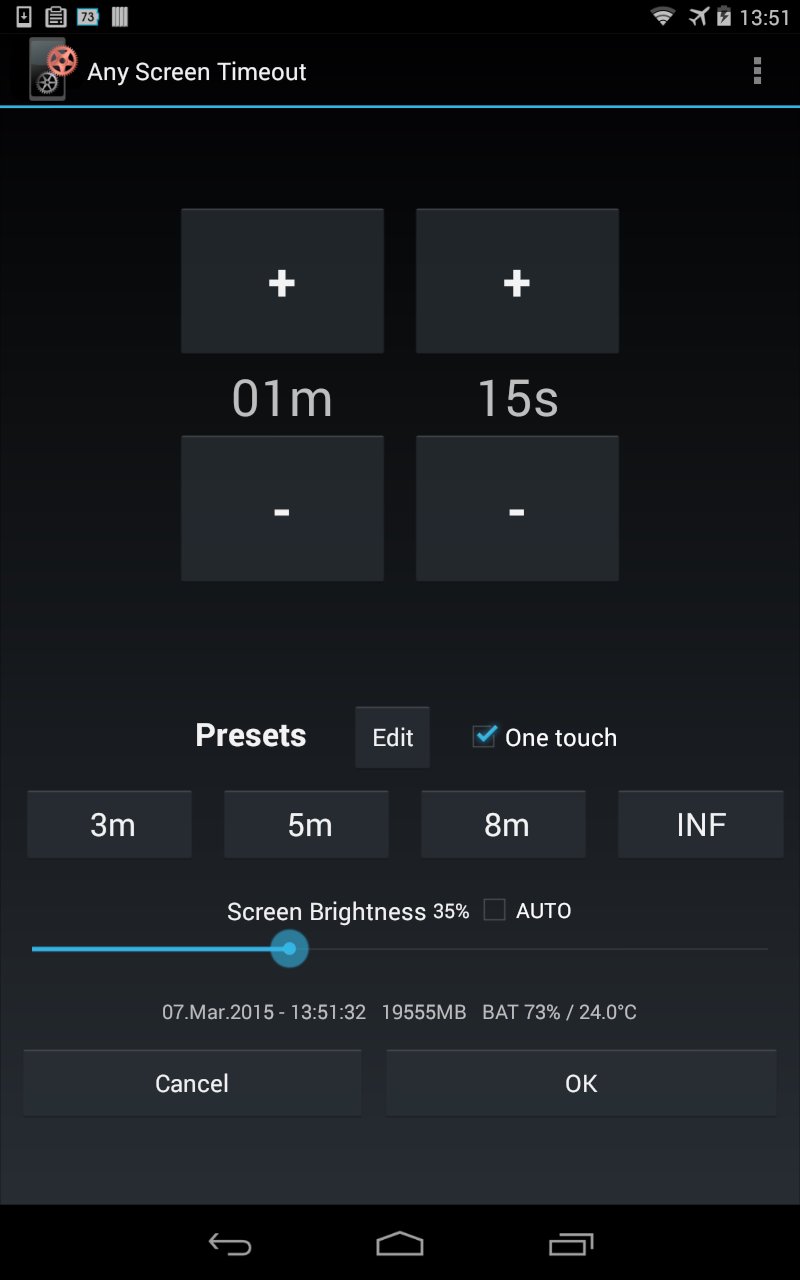Tap the Screen Brightness slider

[400, 949]
